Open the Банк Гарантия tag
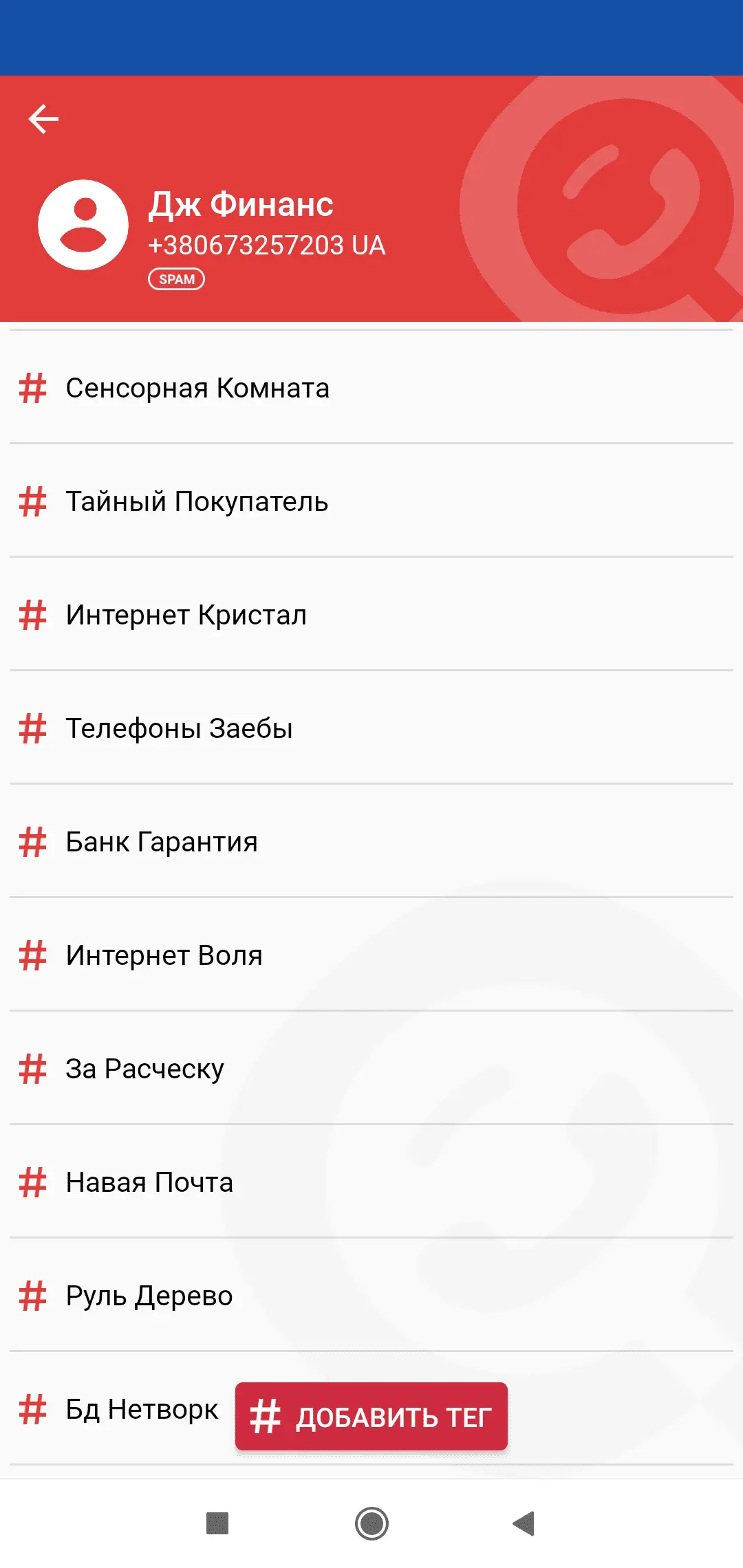 (x=162, y=842)
